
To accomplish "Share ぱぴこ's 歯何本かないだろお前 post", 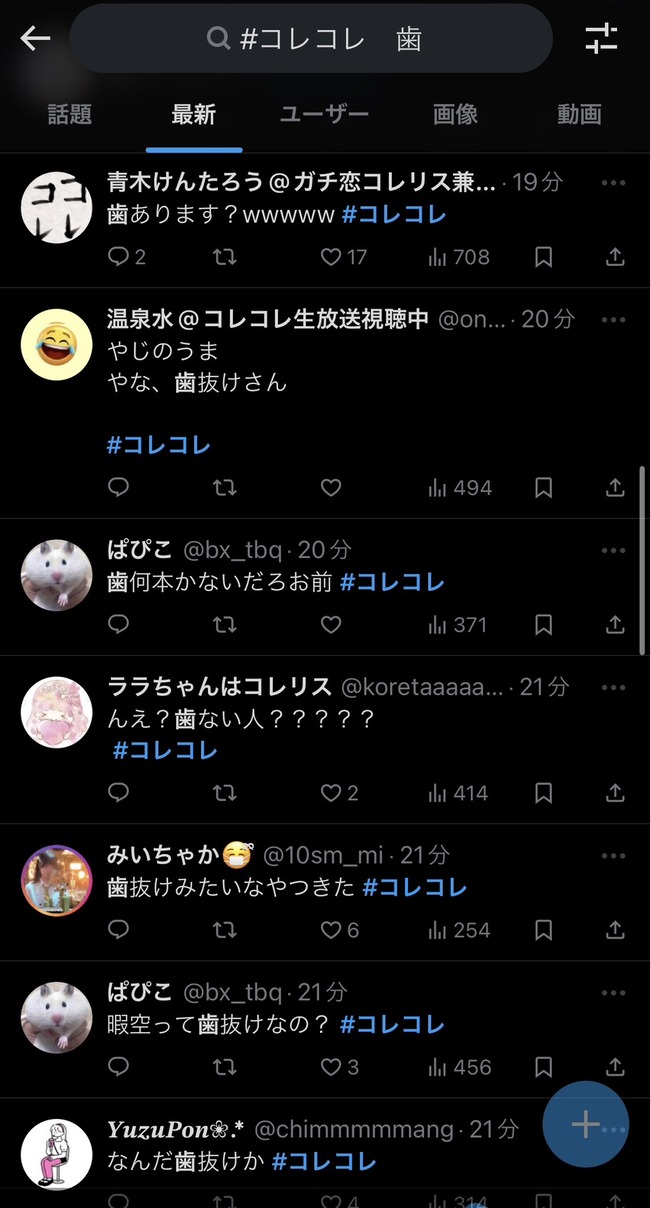I will [615, 625].
